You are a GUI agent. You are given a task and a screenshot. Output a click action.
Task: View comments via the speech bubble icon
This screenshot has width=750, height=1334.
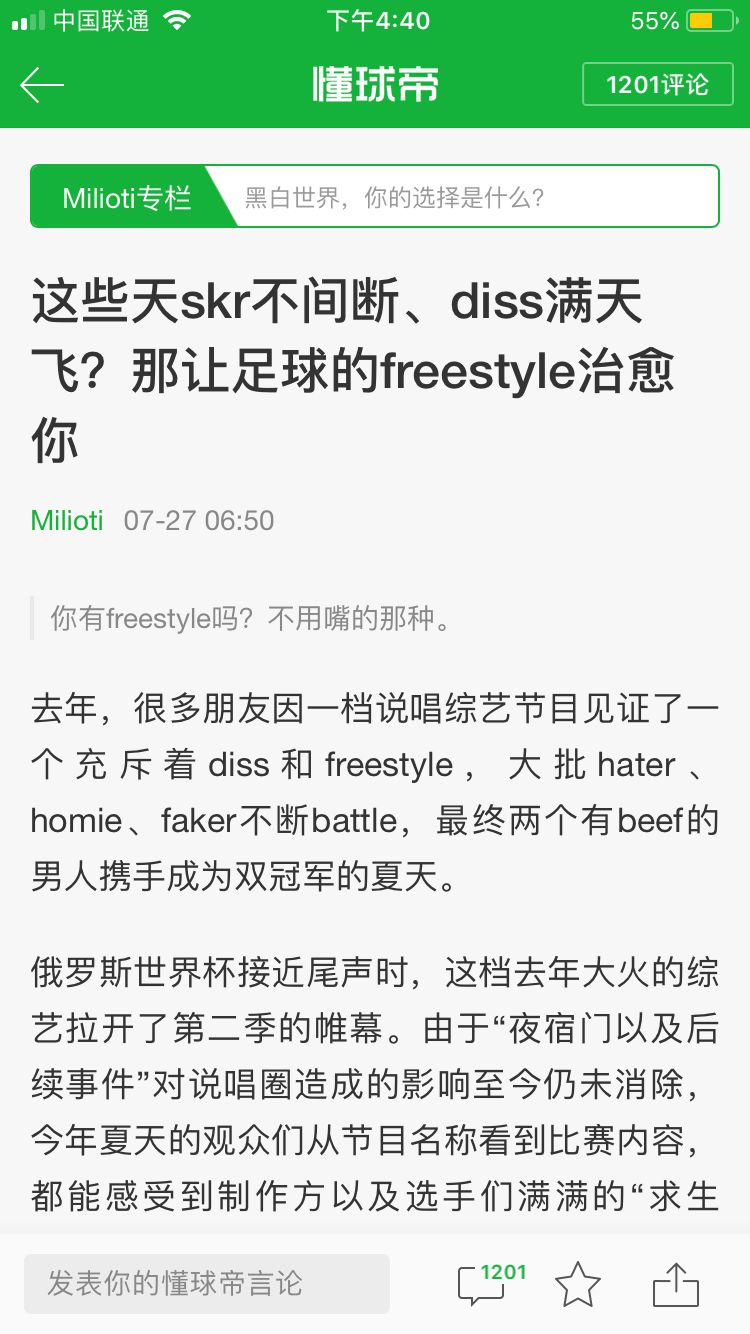pos(484,1284)
